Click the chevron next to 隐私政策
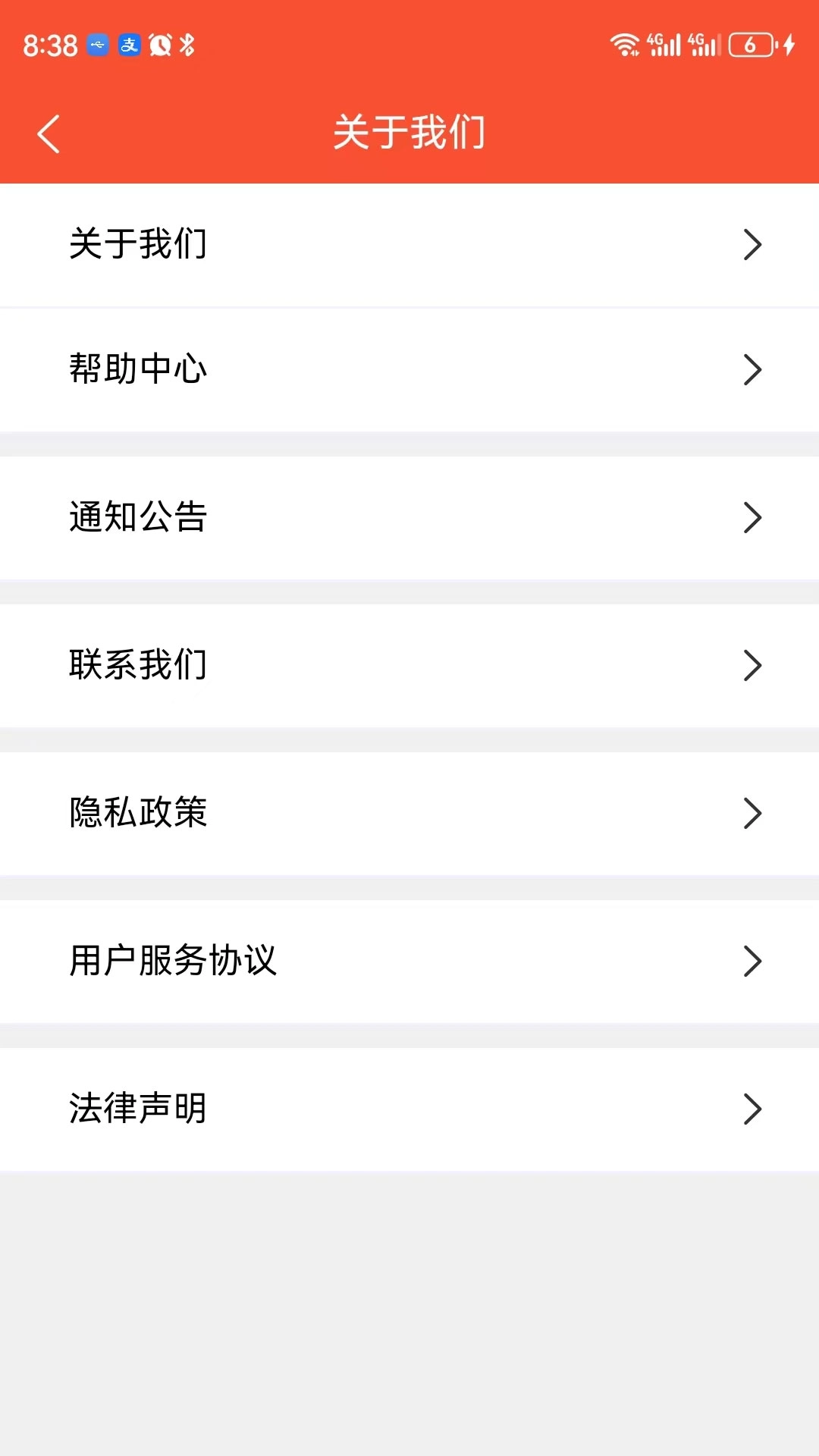Image resolution: width=819 pixels, height=1456 pixels. coord(752,813)
